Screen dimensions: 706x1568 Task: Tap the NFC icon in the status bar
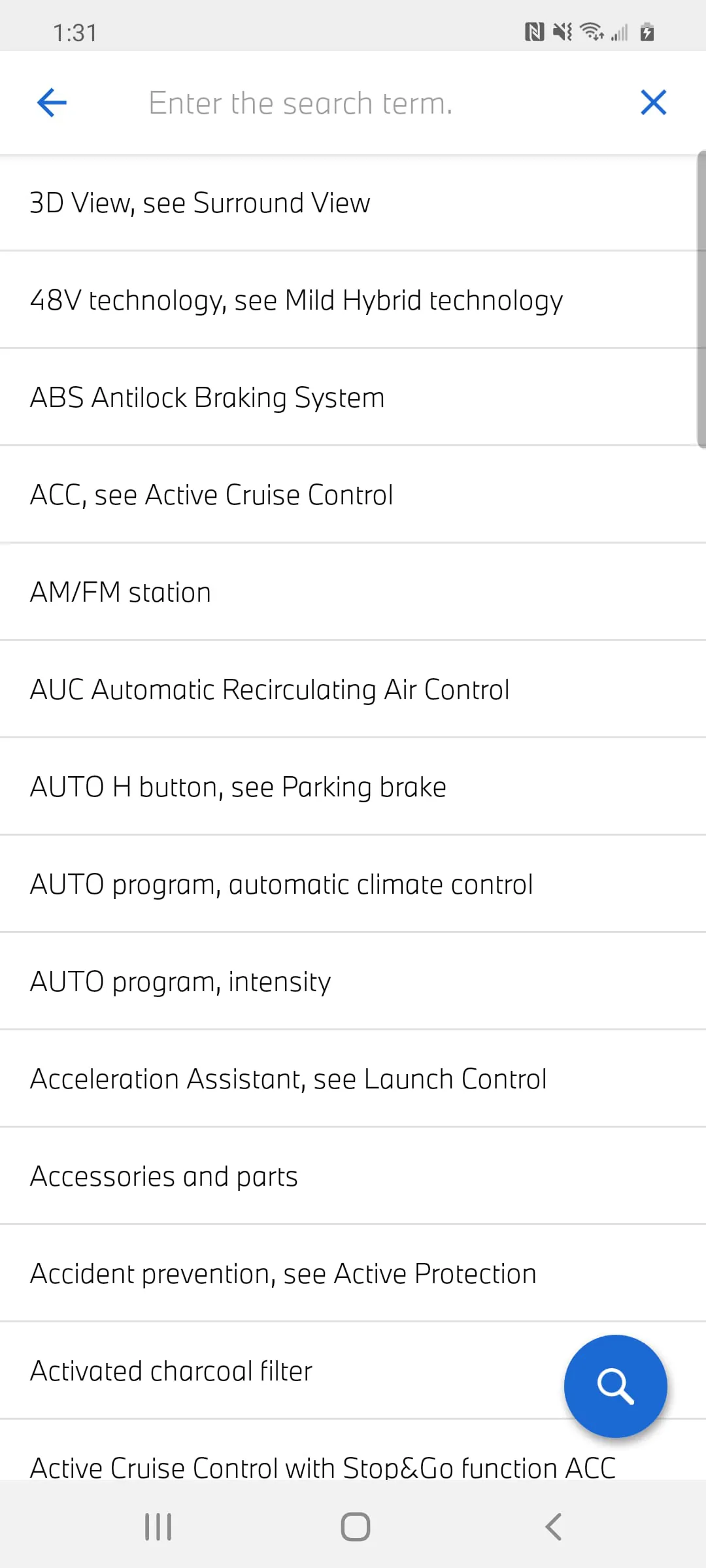(533, 31)
